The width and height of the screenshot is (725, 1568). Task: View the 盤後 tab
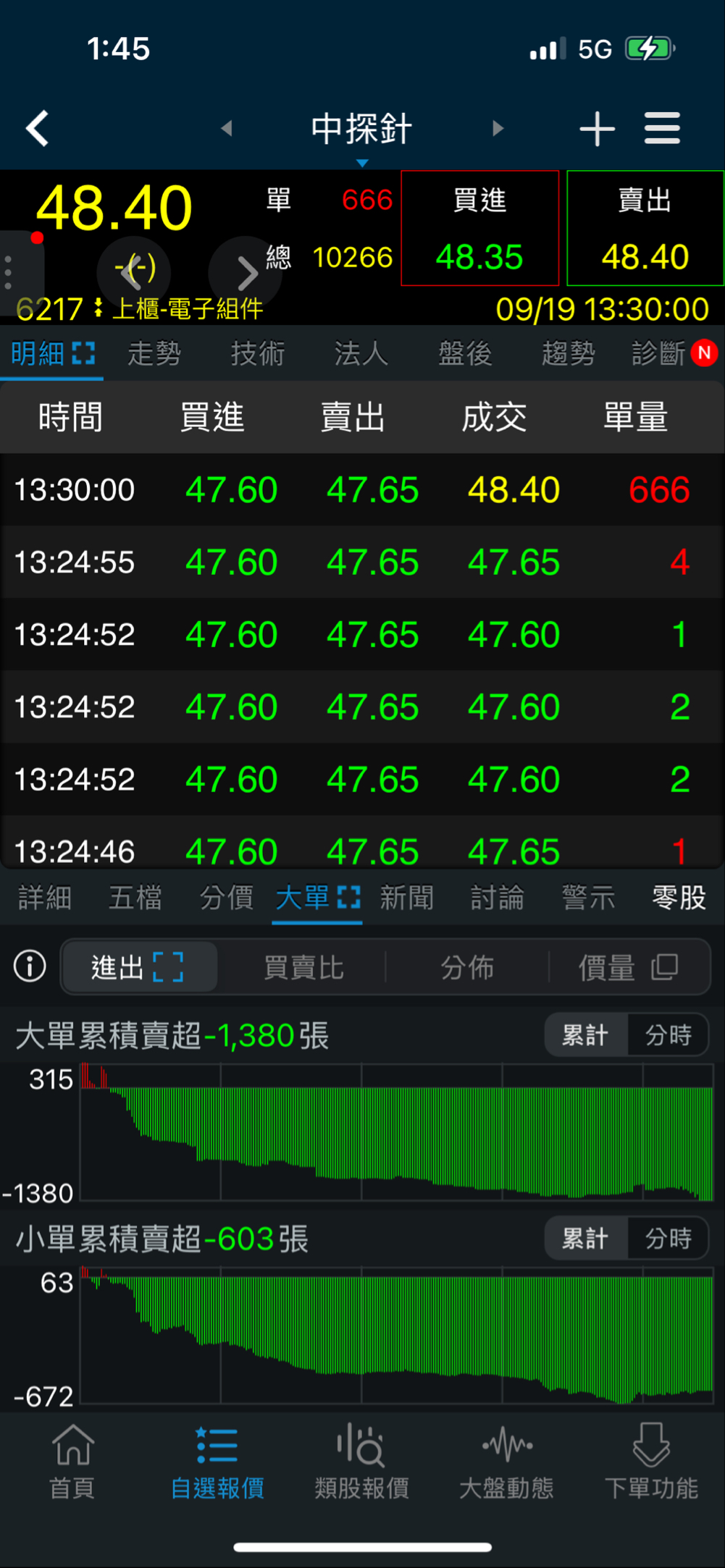(465, 354)
